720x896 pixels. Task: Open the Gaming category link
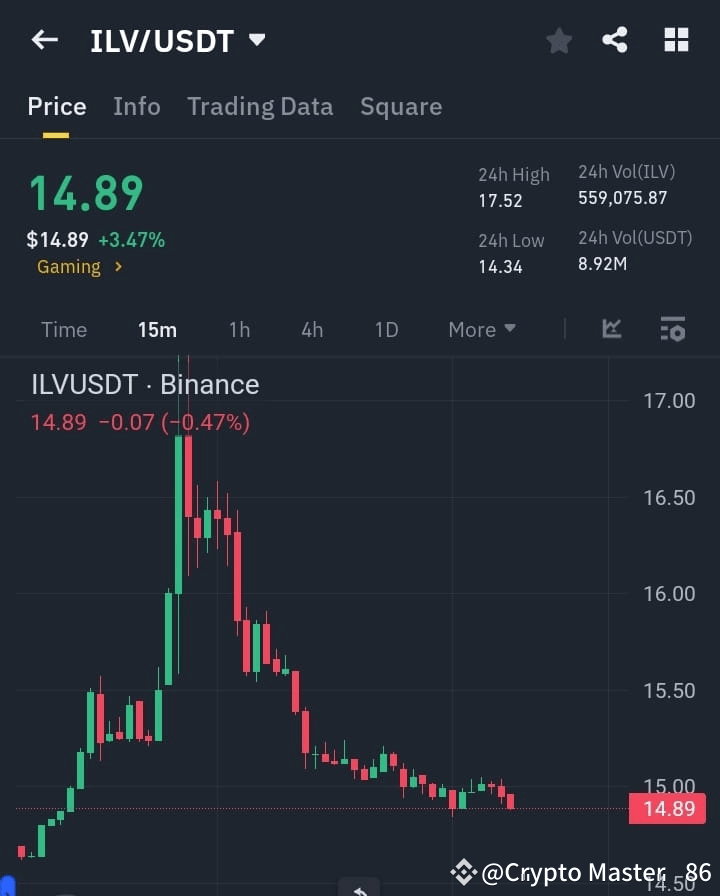68,267
